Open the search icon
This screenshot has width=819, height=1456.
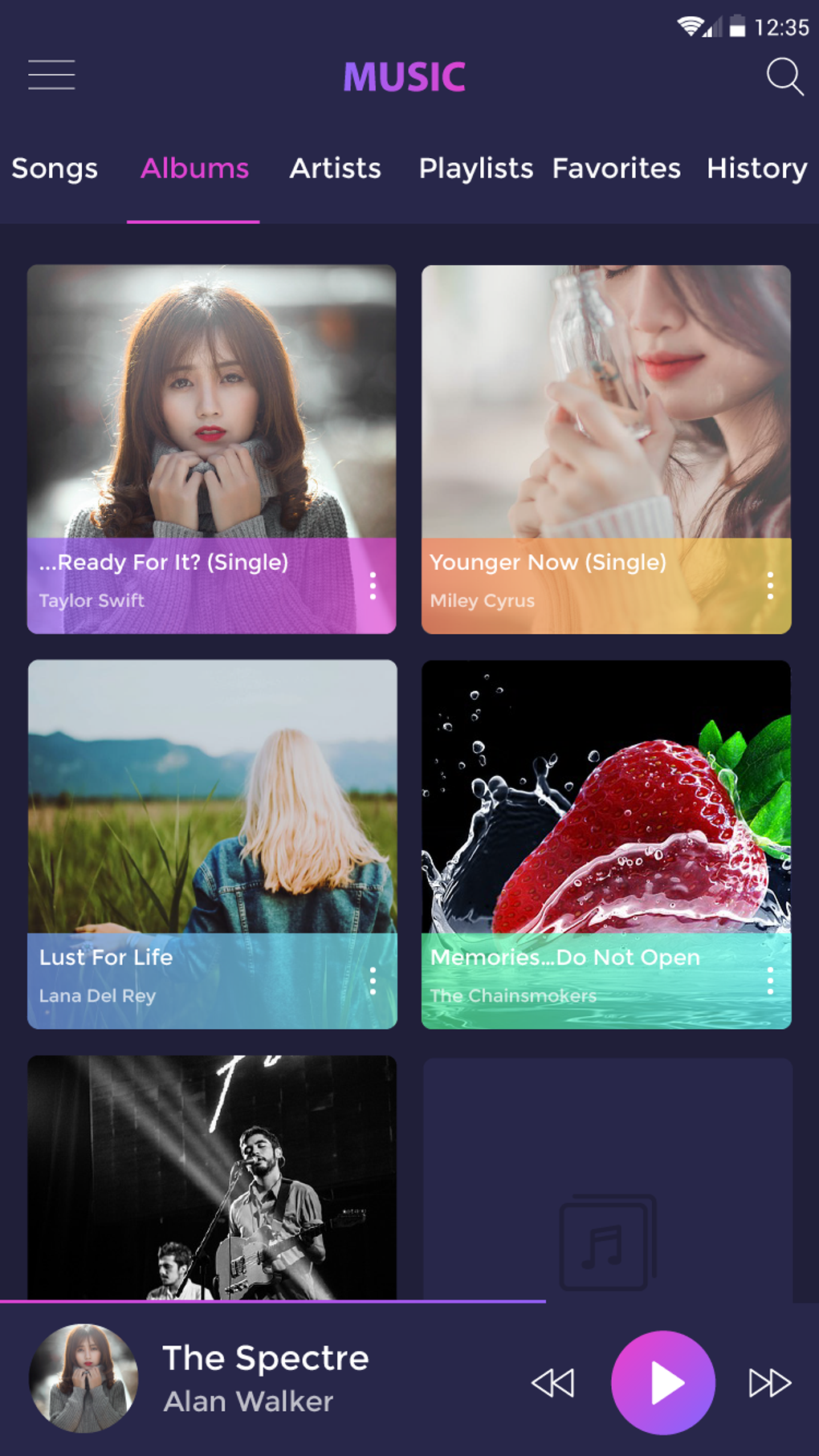click(x=785, y=77)
